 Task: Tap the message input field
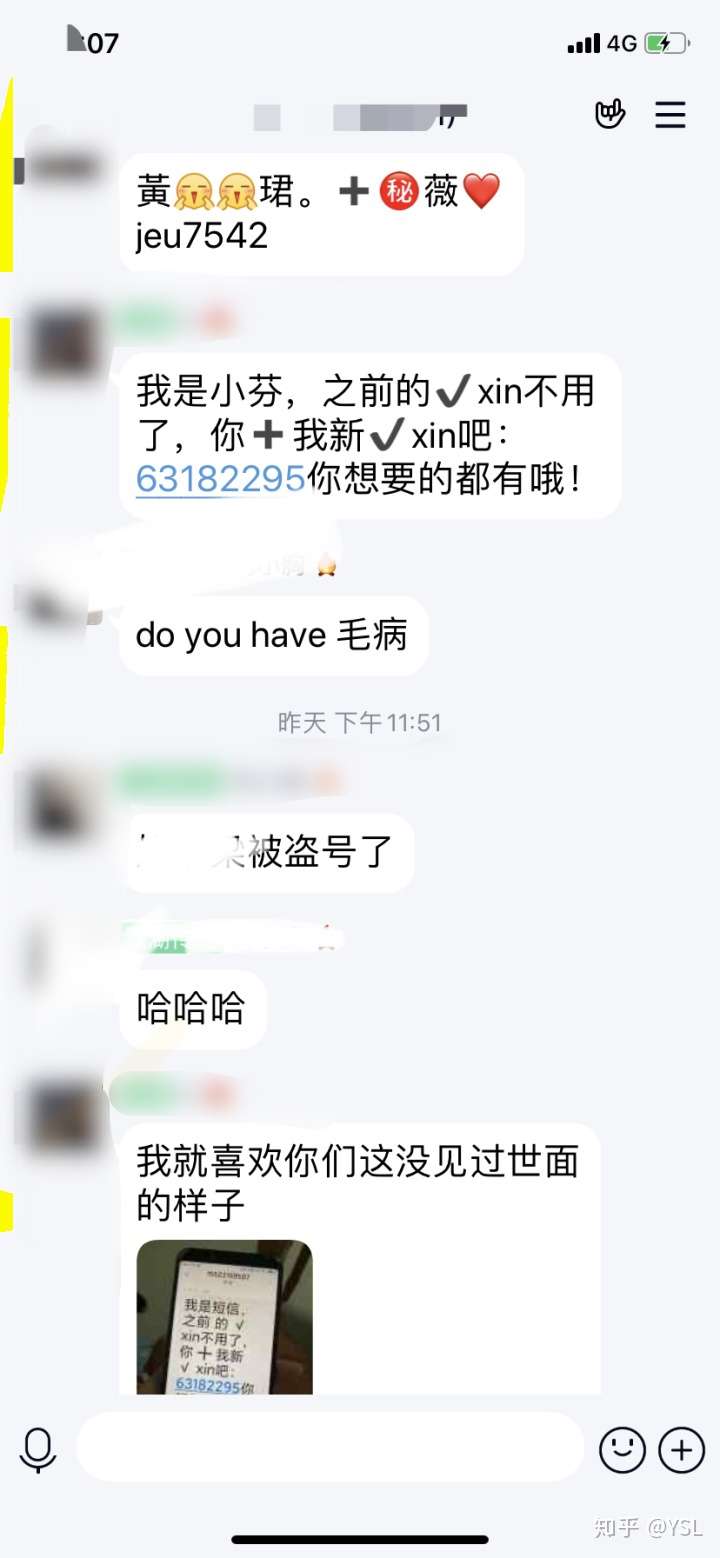pyautogui.click(x=330, y=1447)
